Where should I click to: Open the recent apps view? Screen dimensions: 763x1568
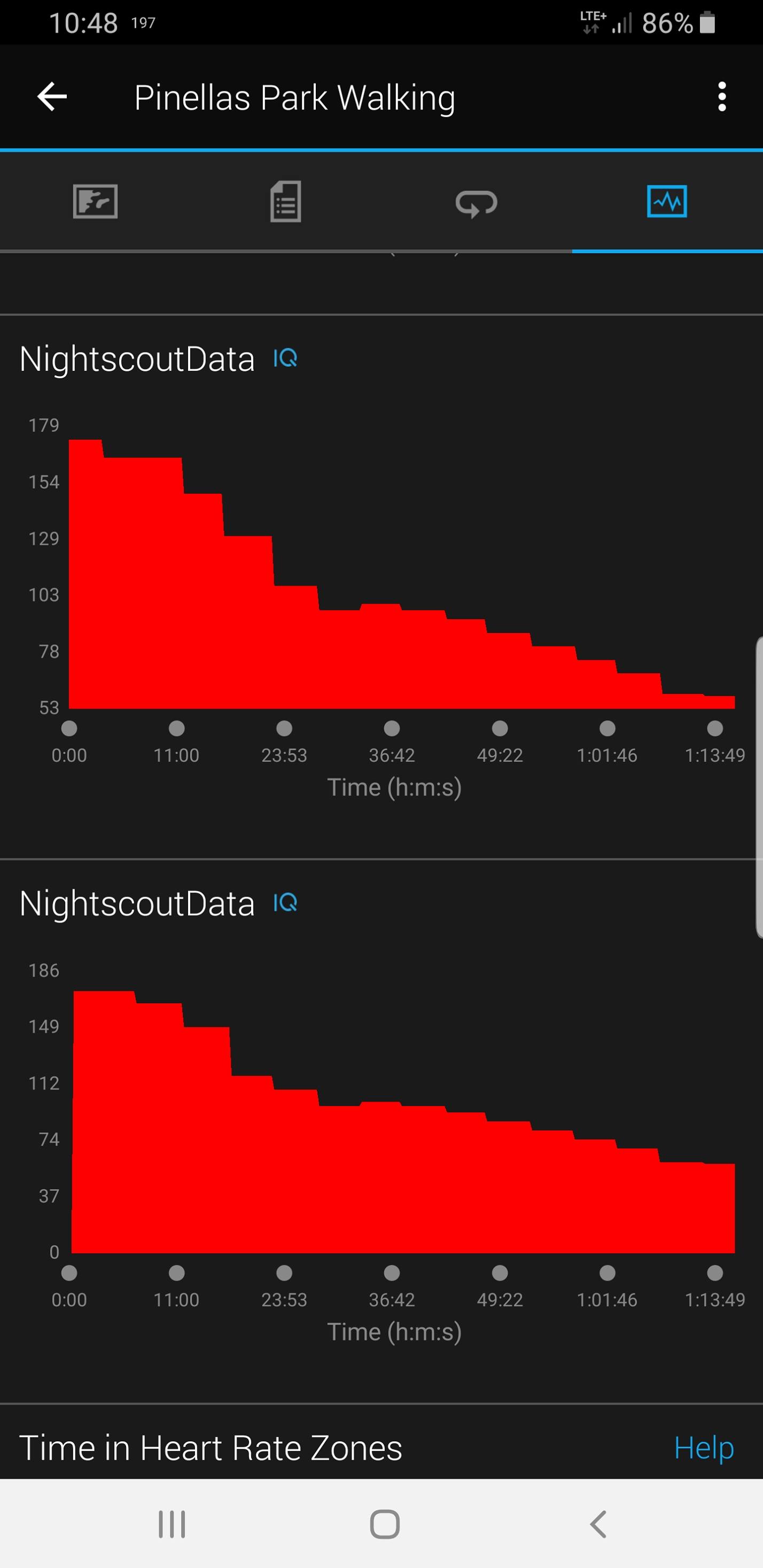coord(172,1524)
